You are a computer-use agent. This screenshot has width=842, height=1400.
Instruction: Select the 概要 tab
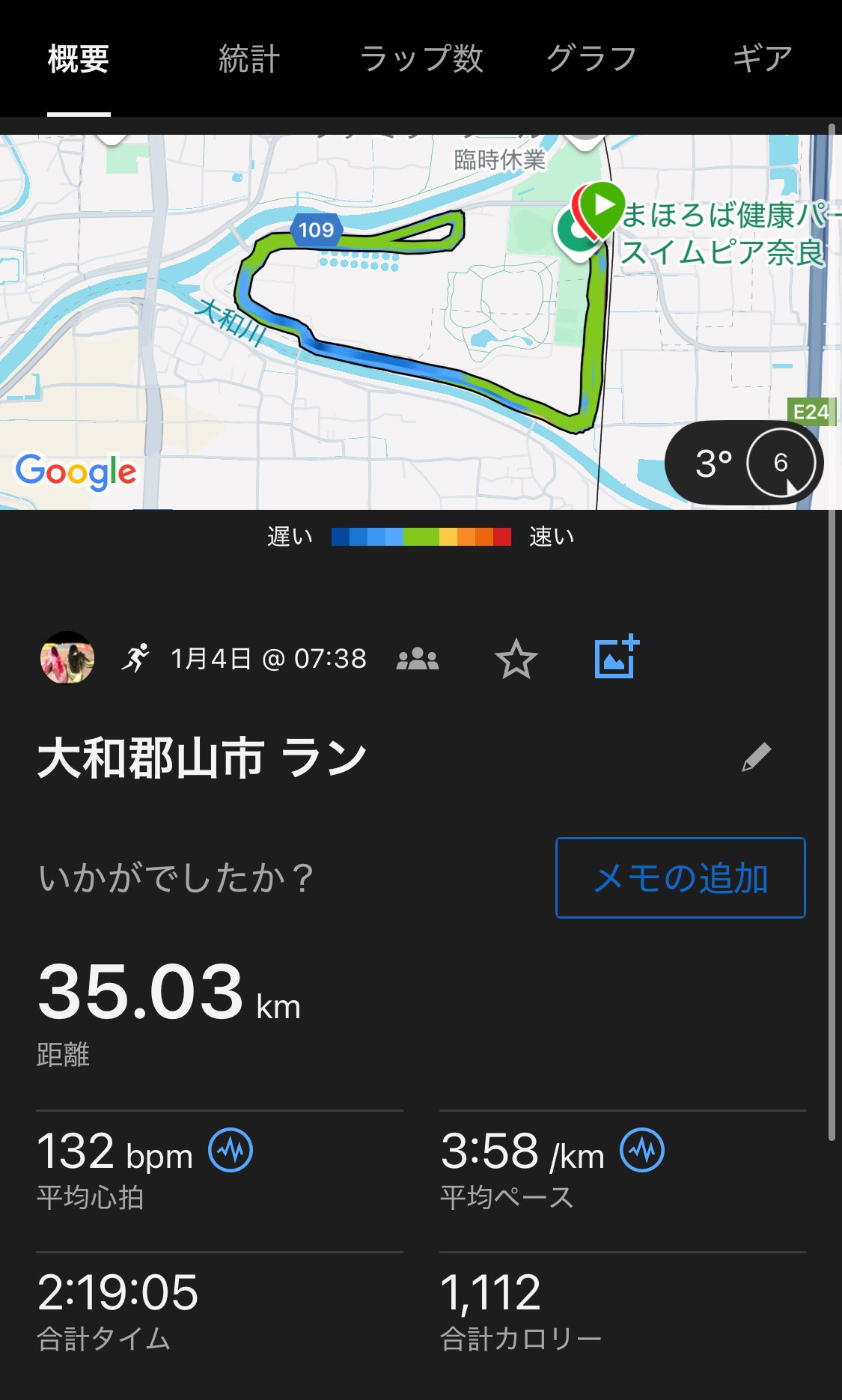pos(79,58)
